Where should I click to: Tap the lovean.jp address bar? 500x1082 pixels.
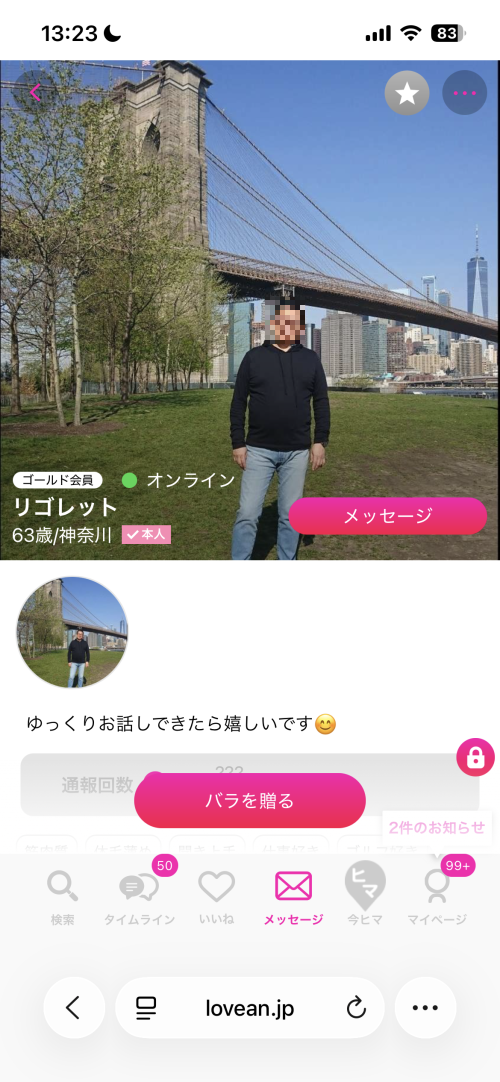coord(250,1008)
